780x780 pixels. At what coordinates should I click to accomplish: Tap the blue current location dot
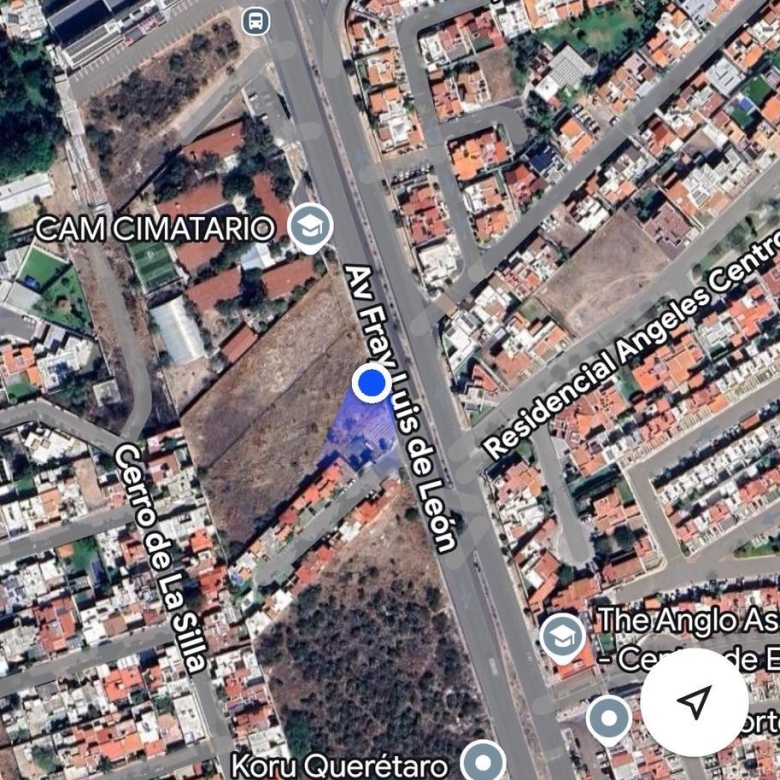pyautogui.click(x=372, y=383)
